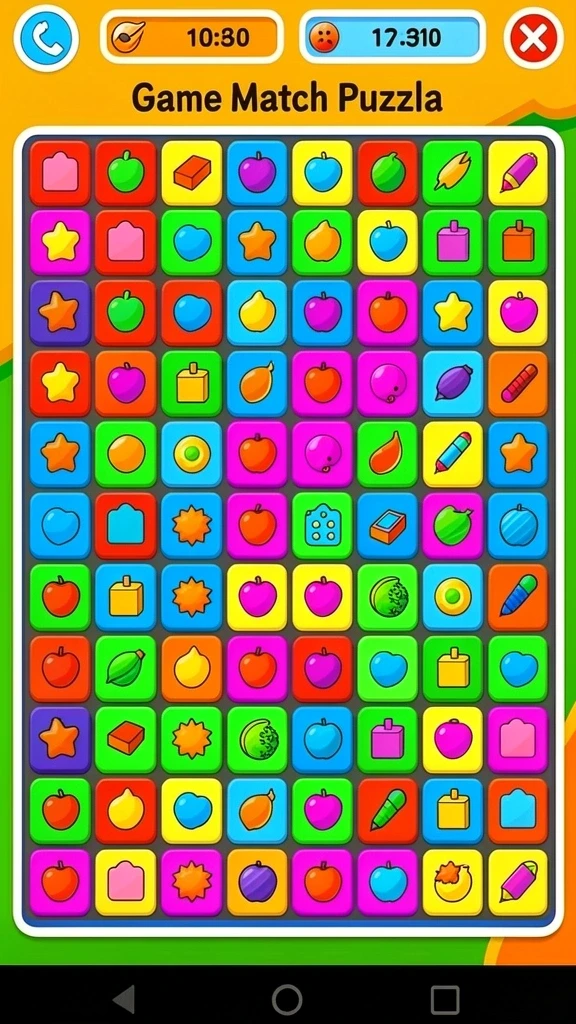Select the crescent moon tile on yellow
The height and width of the screenshot is (1024, 576).
point(453,882)
